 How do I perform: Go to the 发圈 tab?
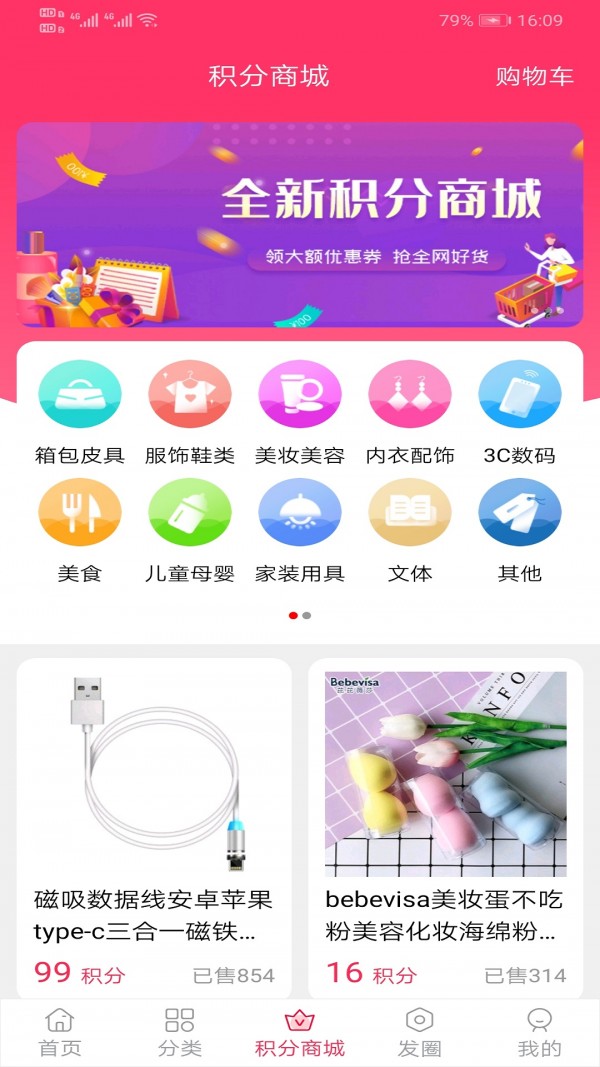point(420,1033)
